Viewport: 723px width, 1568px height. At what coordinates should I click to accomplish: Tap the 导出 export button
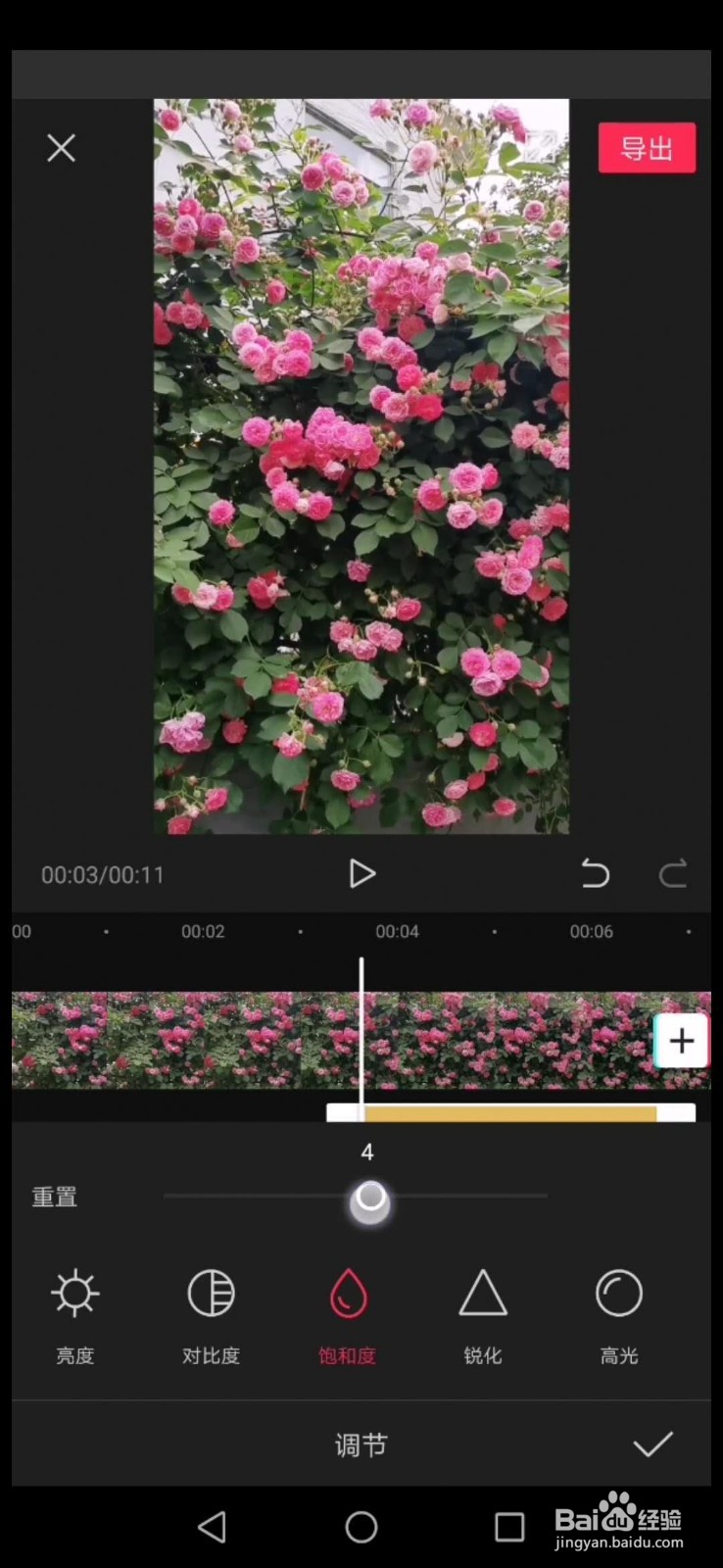[x=647, y=148]
